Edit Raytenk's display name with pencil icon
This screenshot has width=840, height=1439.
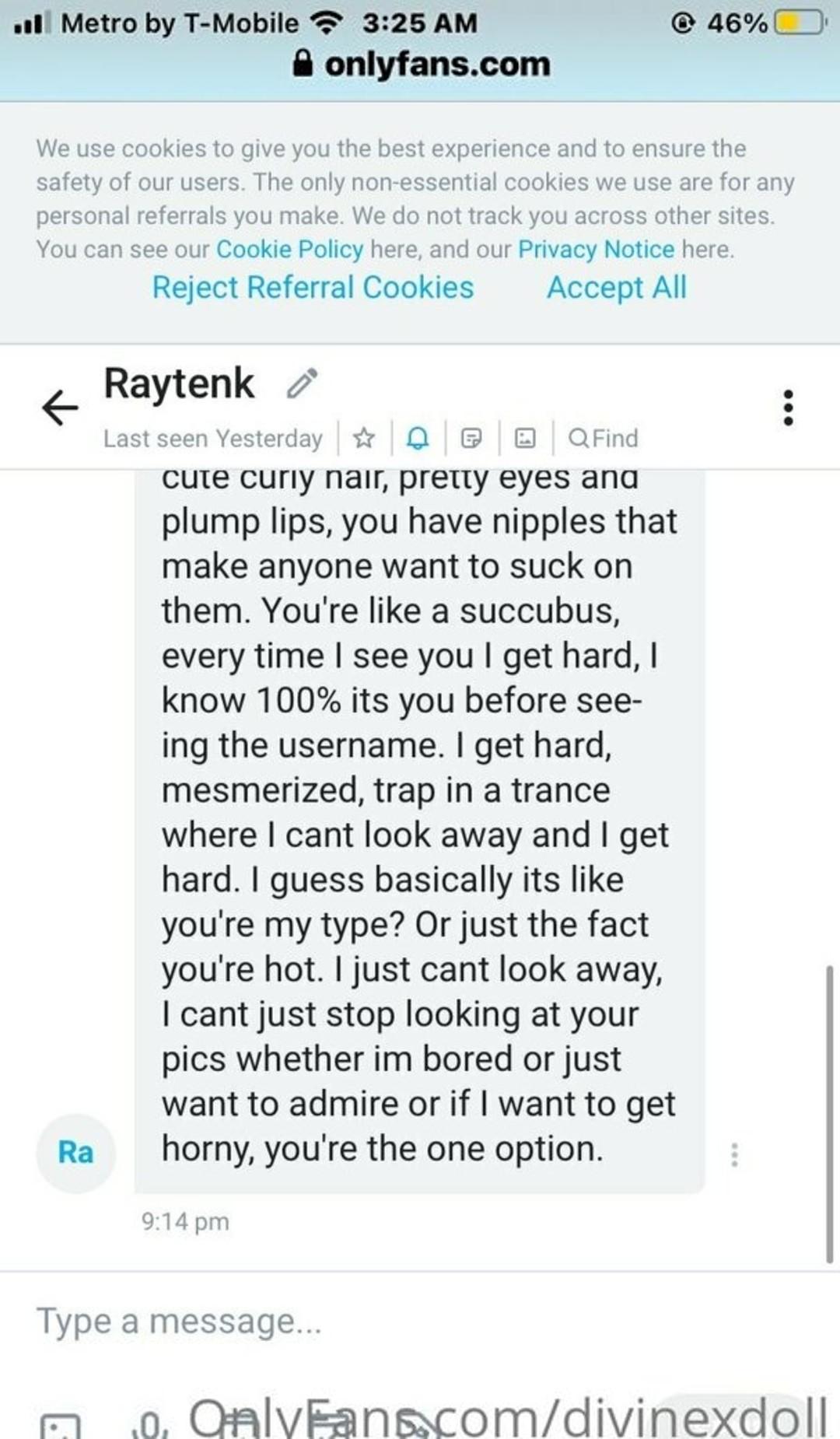(x=302, y=383)
